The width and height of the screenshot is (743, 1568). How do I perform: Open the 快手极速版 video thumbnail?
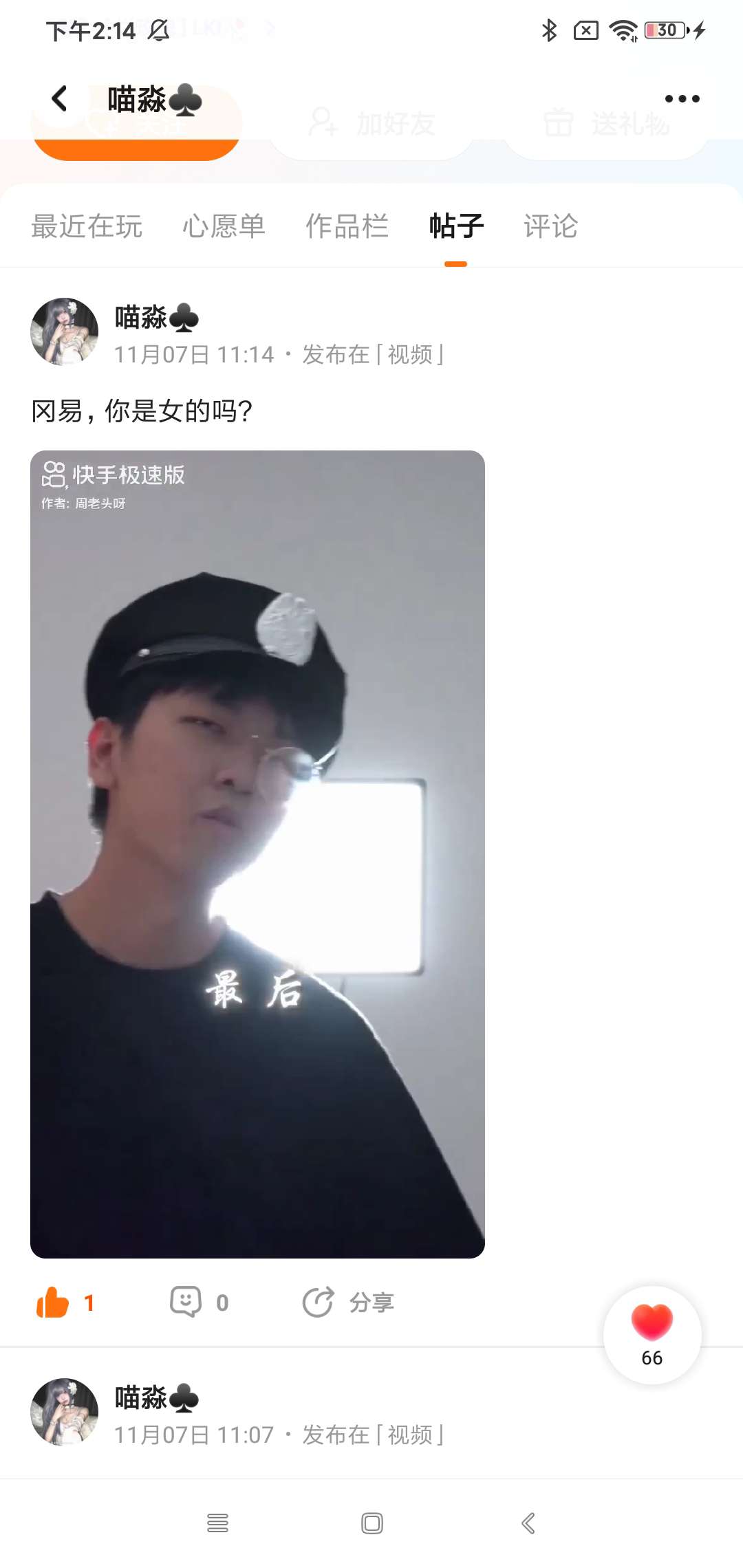(257, 853)
